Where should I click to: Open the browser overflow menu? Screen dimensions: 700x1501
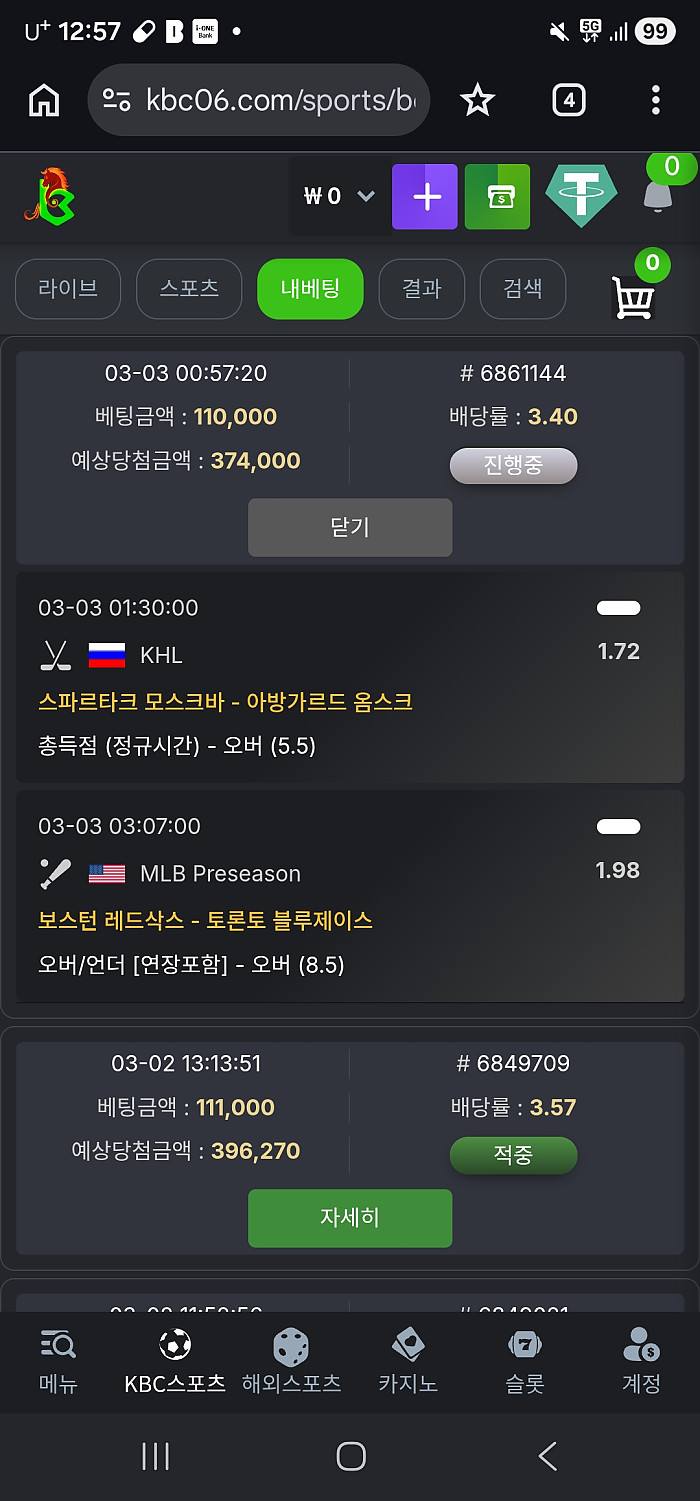point(655,100)
